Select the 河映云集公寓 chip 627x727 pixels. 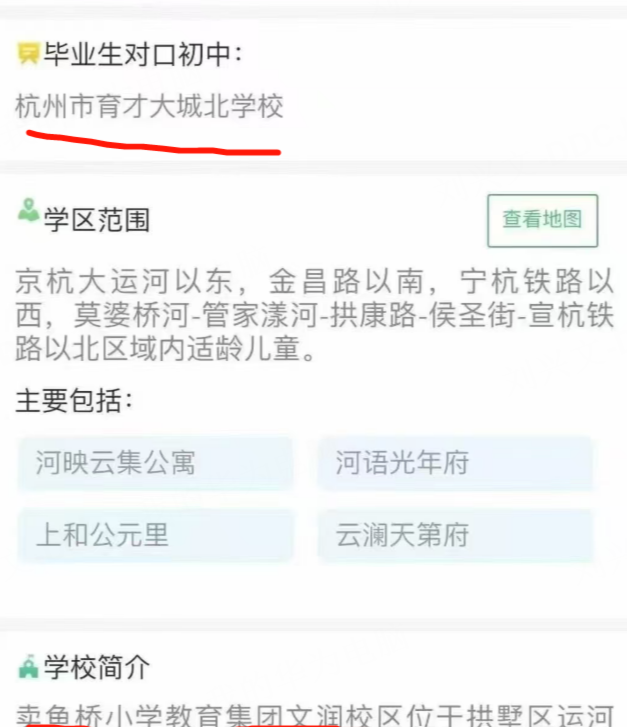point(155,463)
